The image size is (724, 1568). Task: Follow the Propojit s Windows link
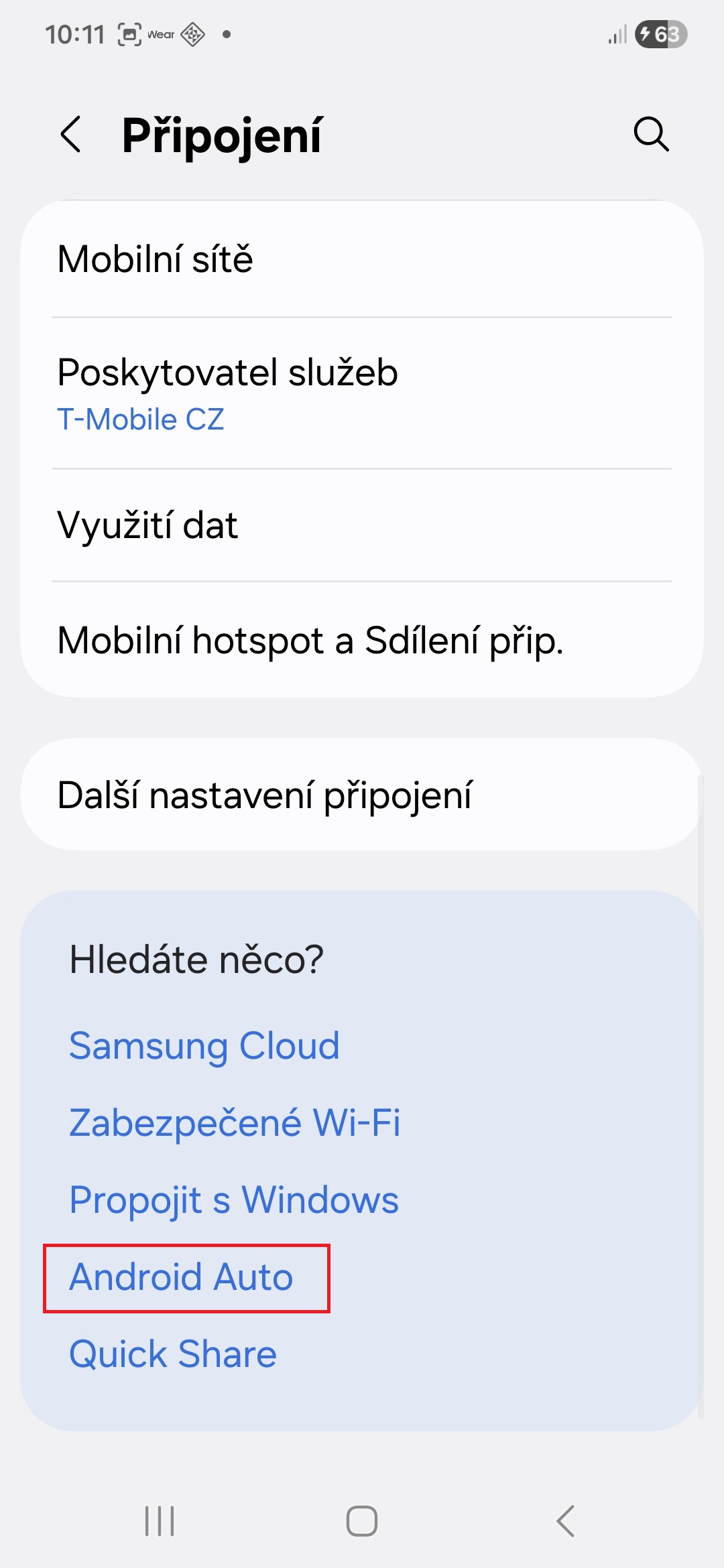tap(234, 1200)
